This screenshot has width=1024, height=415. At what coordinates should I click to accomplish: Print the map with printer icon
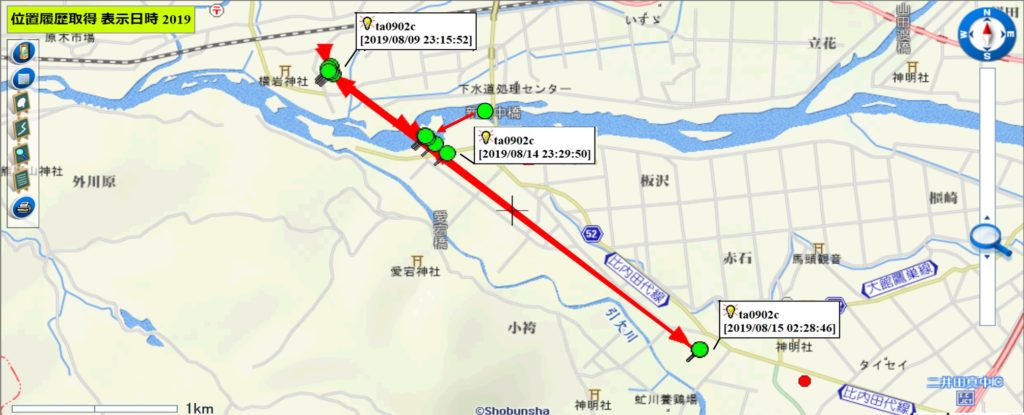click(x=22, y=207)
